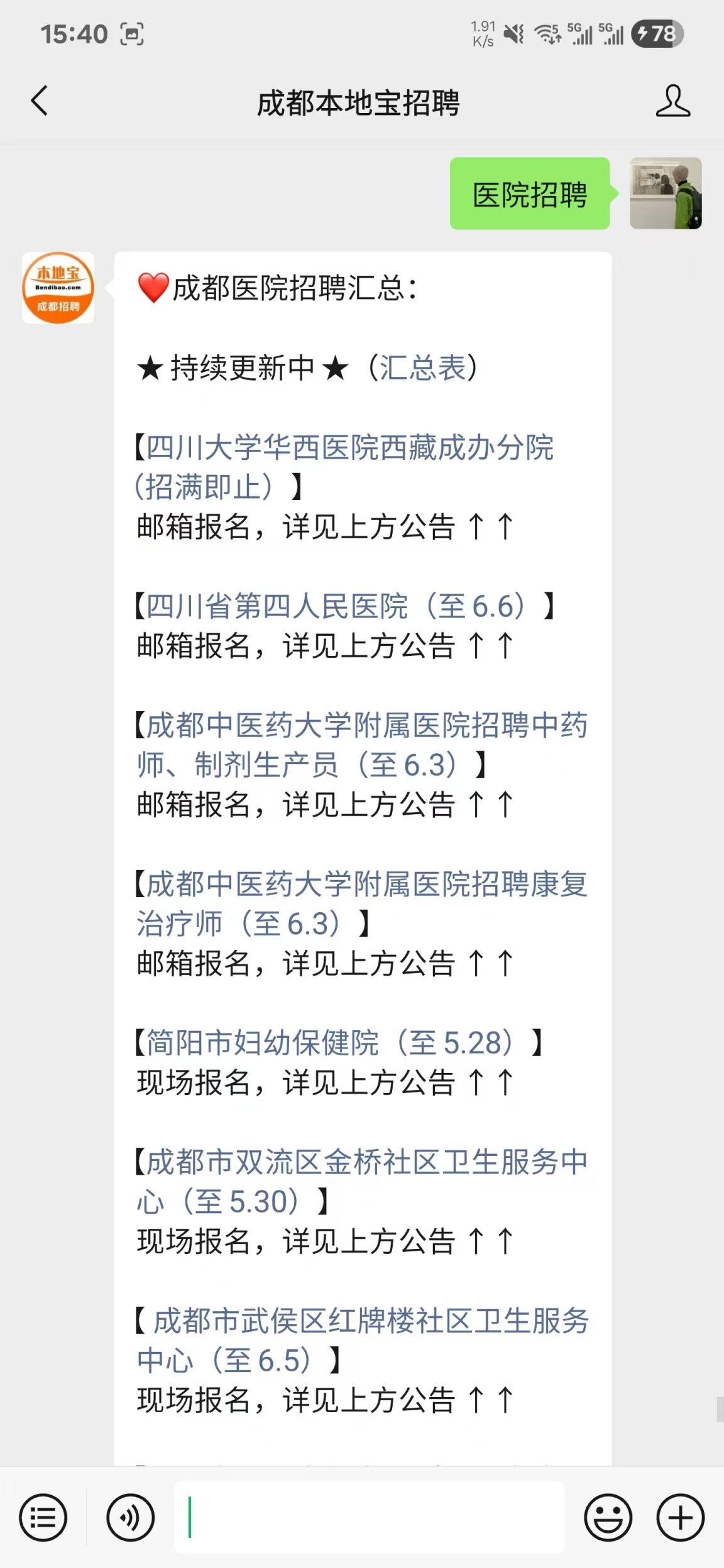724x1568 pixels.
Task: Open the account profile icon
Action: click(672, 101)
